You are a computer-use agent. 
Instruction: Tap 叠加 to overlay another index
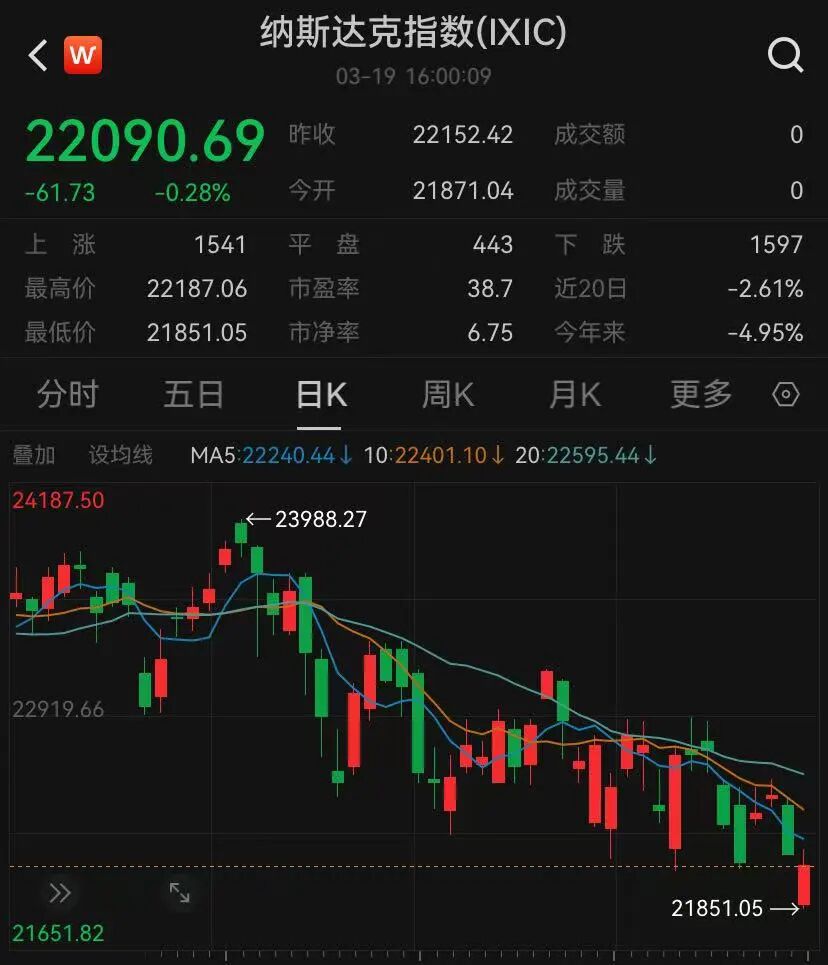pos(34,456)
